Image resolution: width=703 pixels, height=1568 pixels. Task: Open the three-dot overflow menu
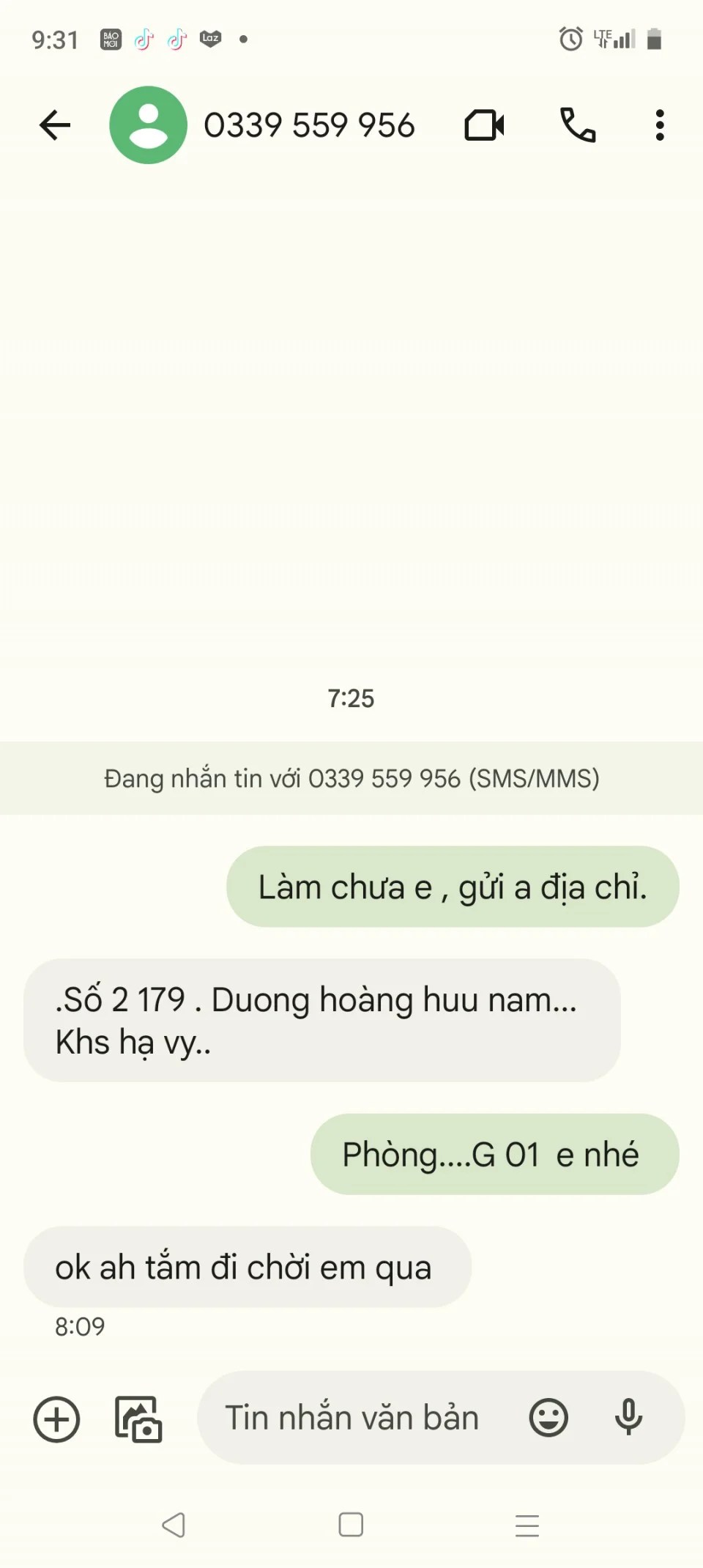coord(660,125)
